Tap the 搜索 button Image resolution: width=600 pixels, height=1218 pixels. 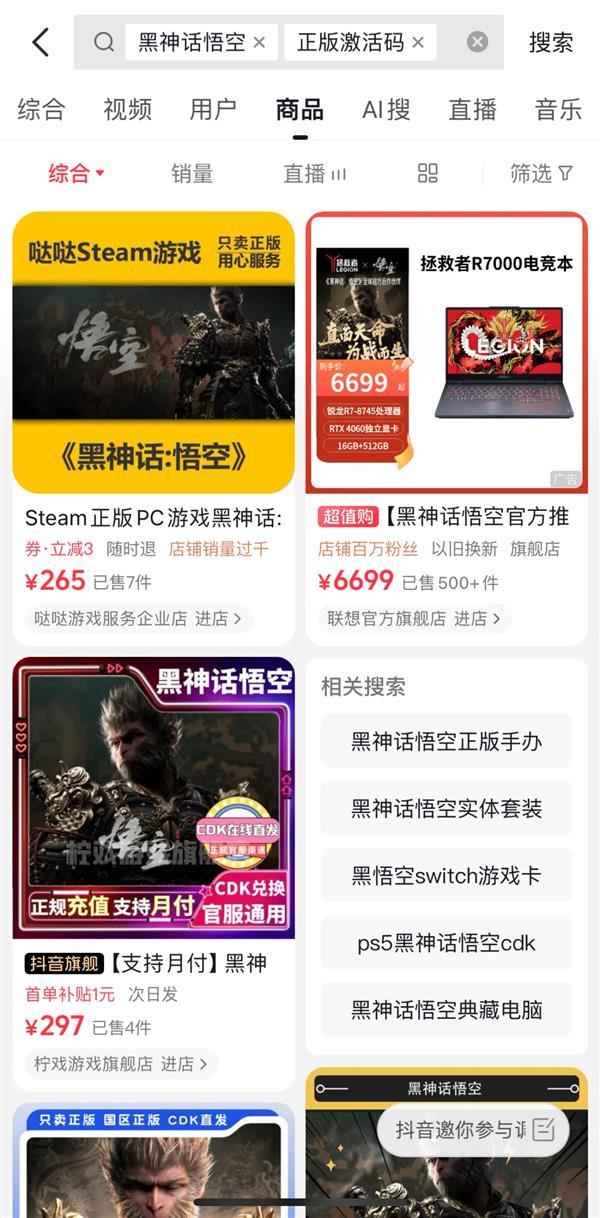pyautogui.click(x=551, y=42)
